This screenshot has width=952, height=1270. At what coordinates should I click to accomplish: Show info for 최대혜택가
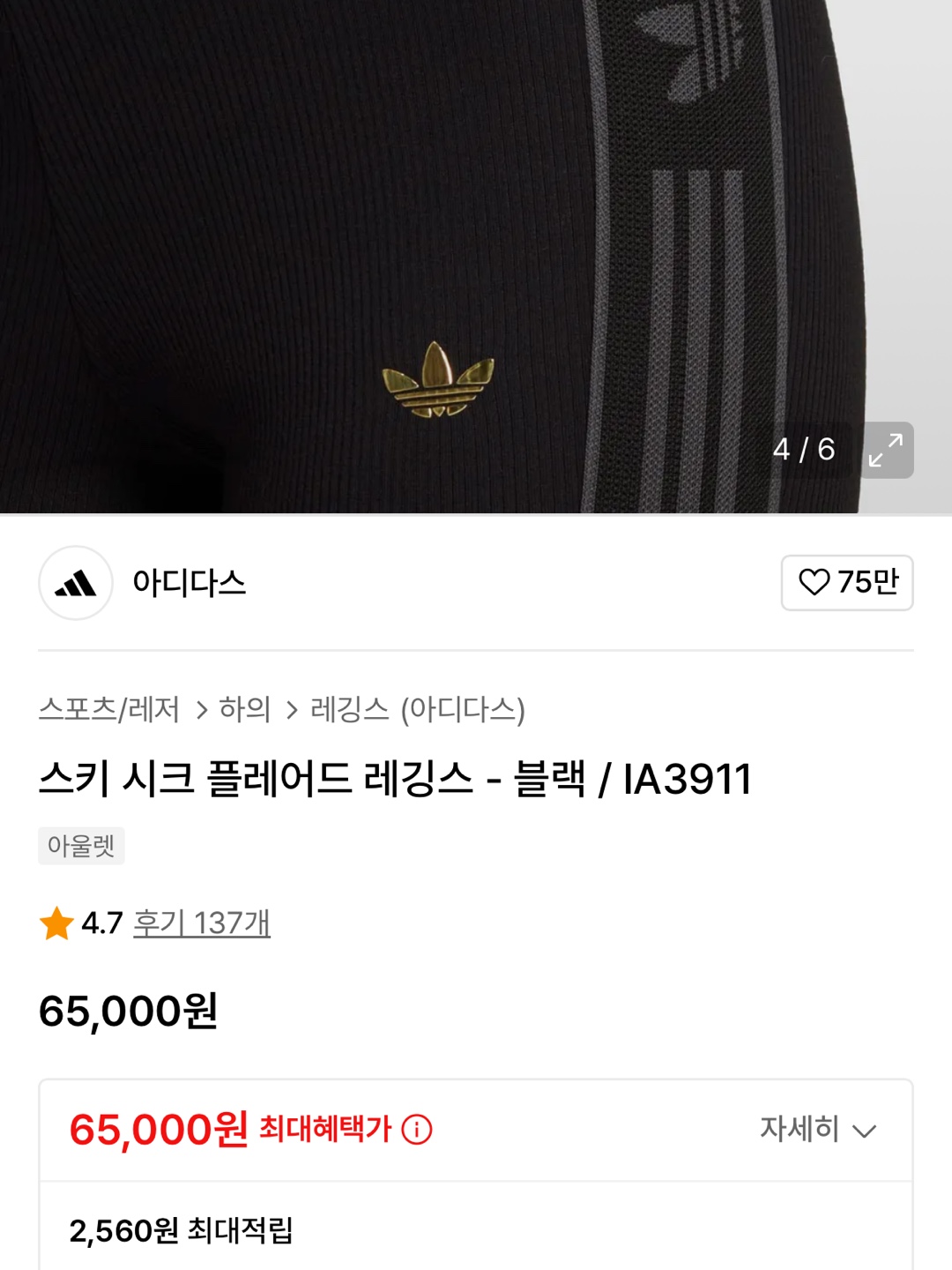[417, 1130]
